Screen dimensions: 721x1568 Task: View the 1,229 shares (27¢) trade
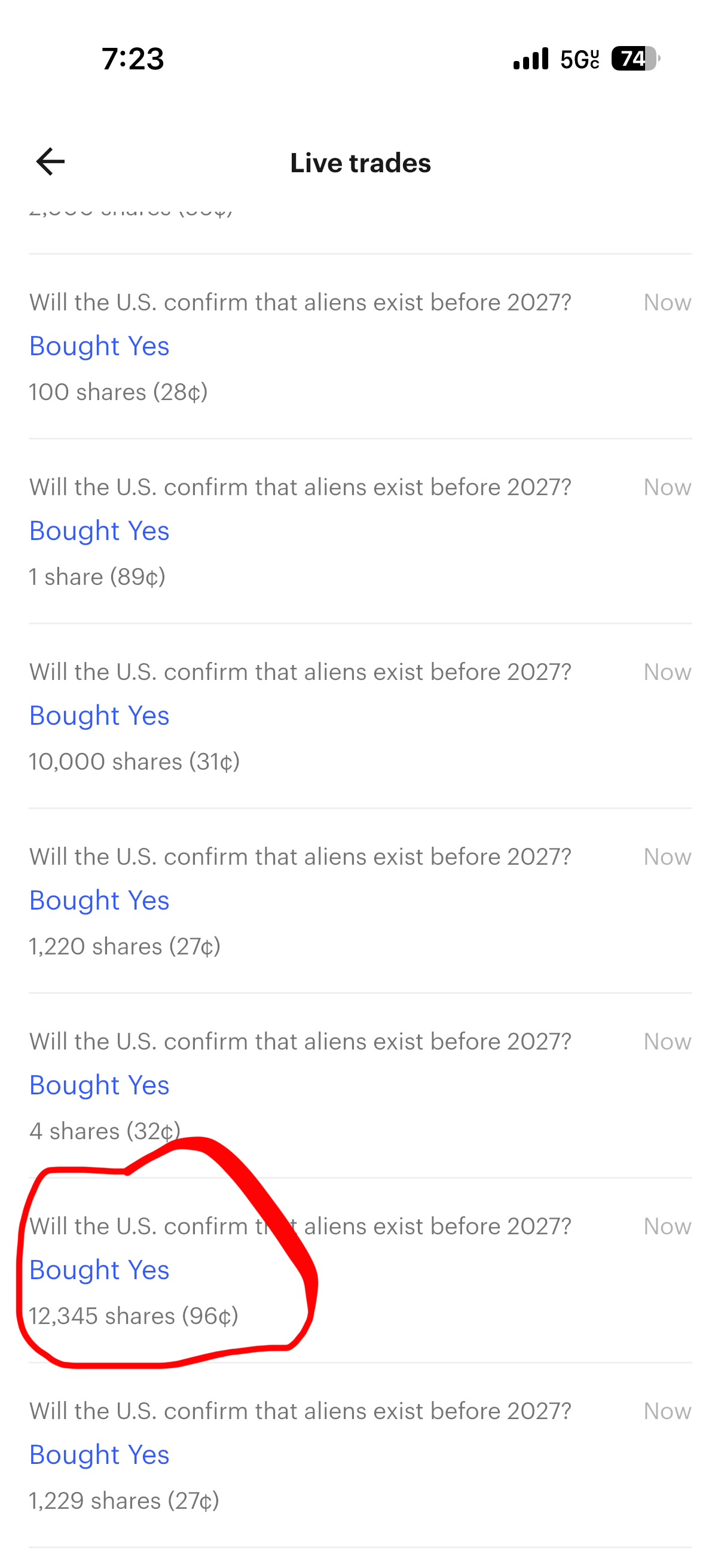click(x=360, y=1455)
